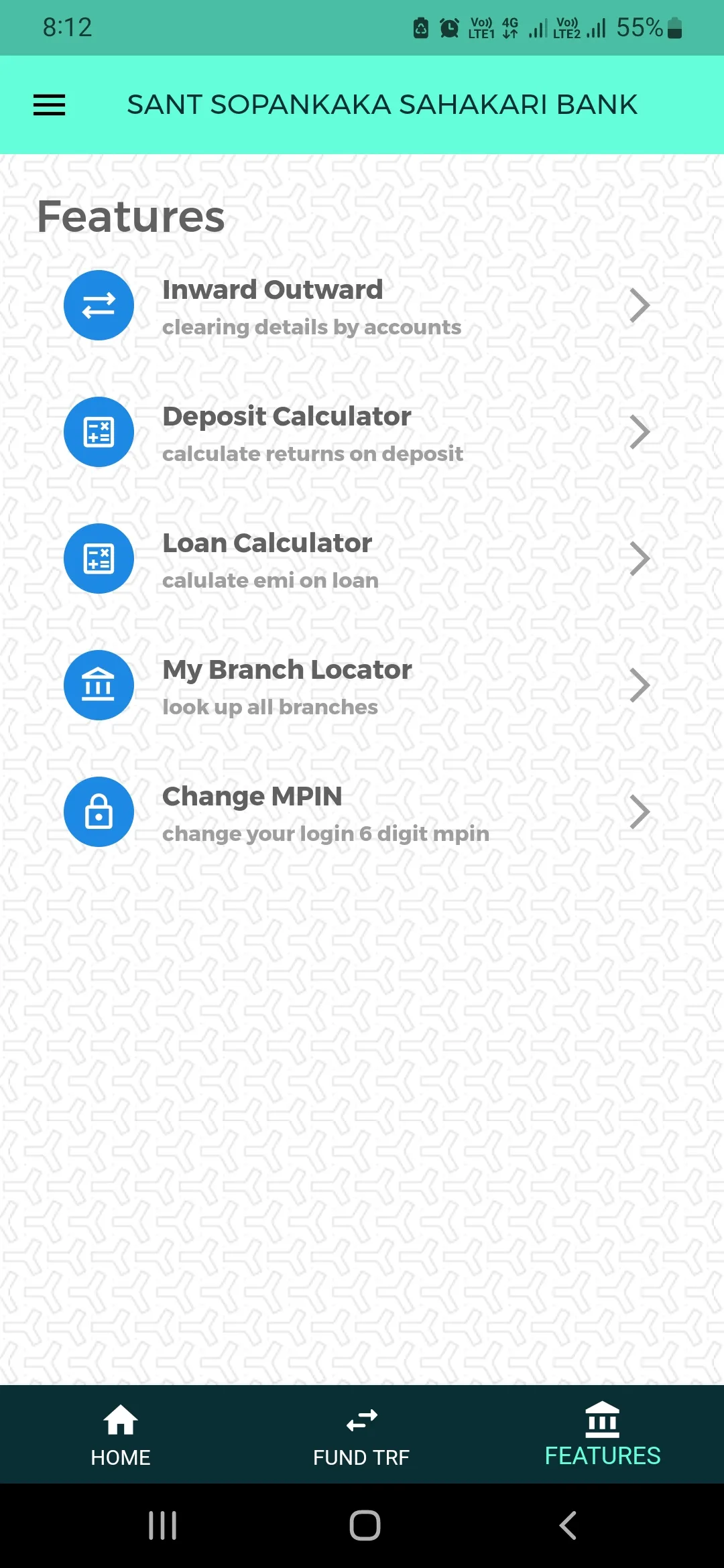Tap the Inward Outward transfer arrows icon
Screen dimensions: 724x1568
tap(98, 305)
